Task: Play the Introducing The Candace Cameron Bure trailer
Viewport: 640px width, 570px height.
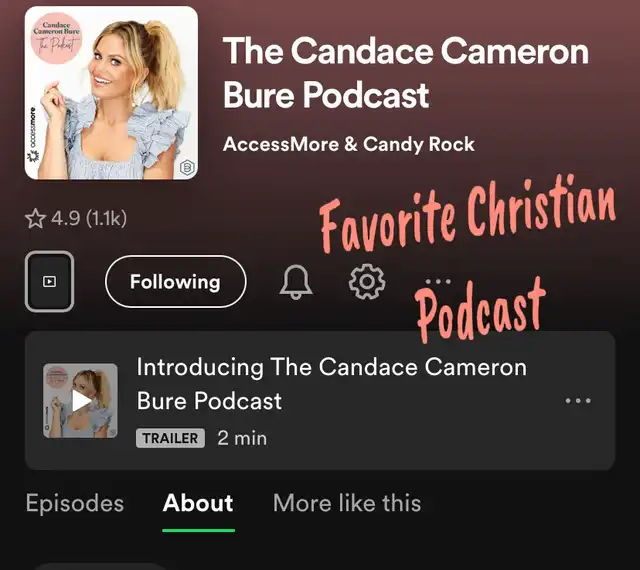Action: tap(80, 400)
